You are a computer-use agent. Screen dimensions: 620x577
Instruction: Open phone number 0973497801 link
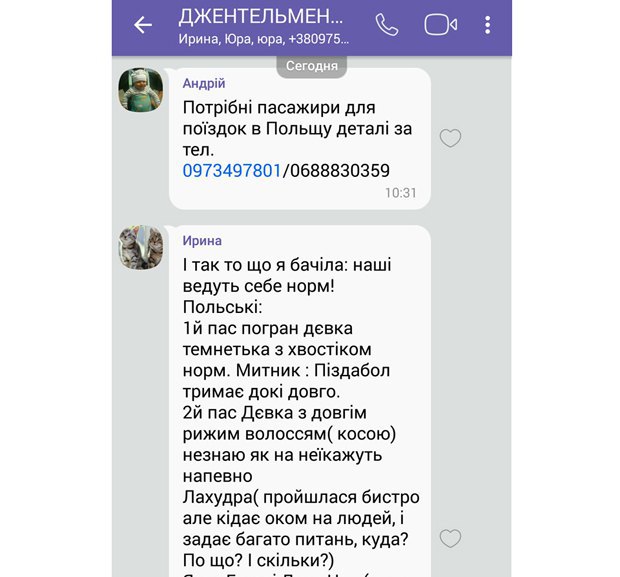point(232,171)
